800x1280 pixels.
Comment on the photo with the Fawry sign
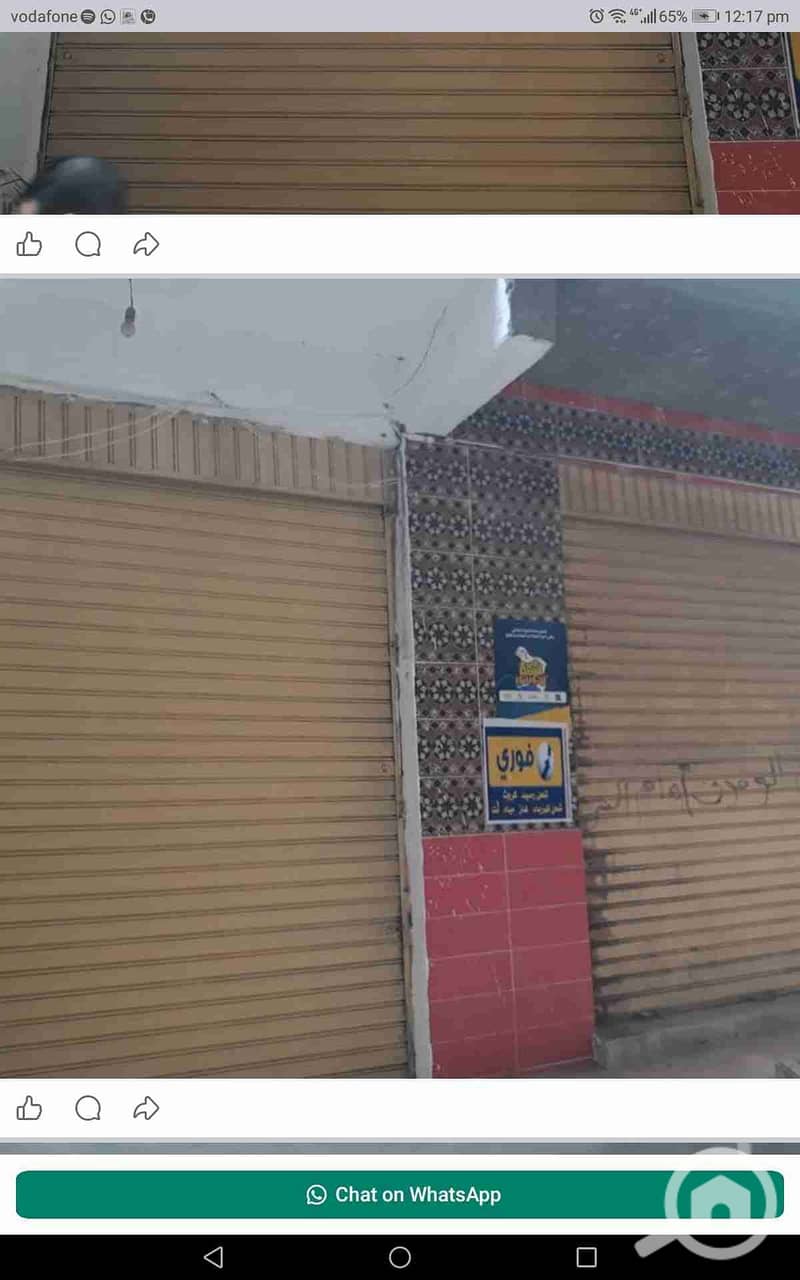tap(88, 1108)
